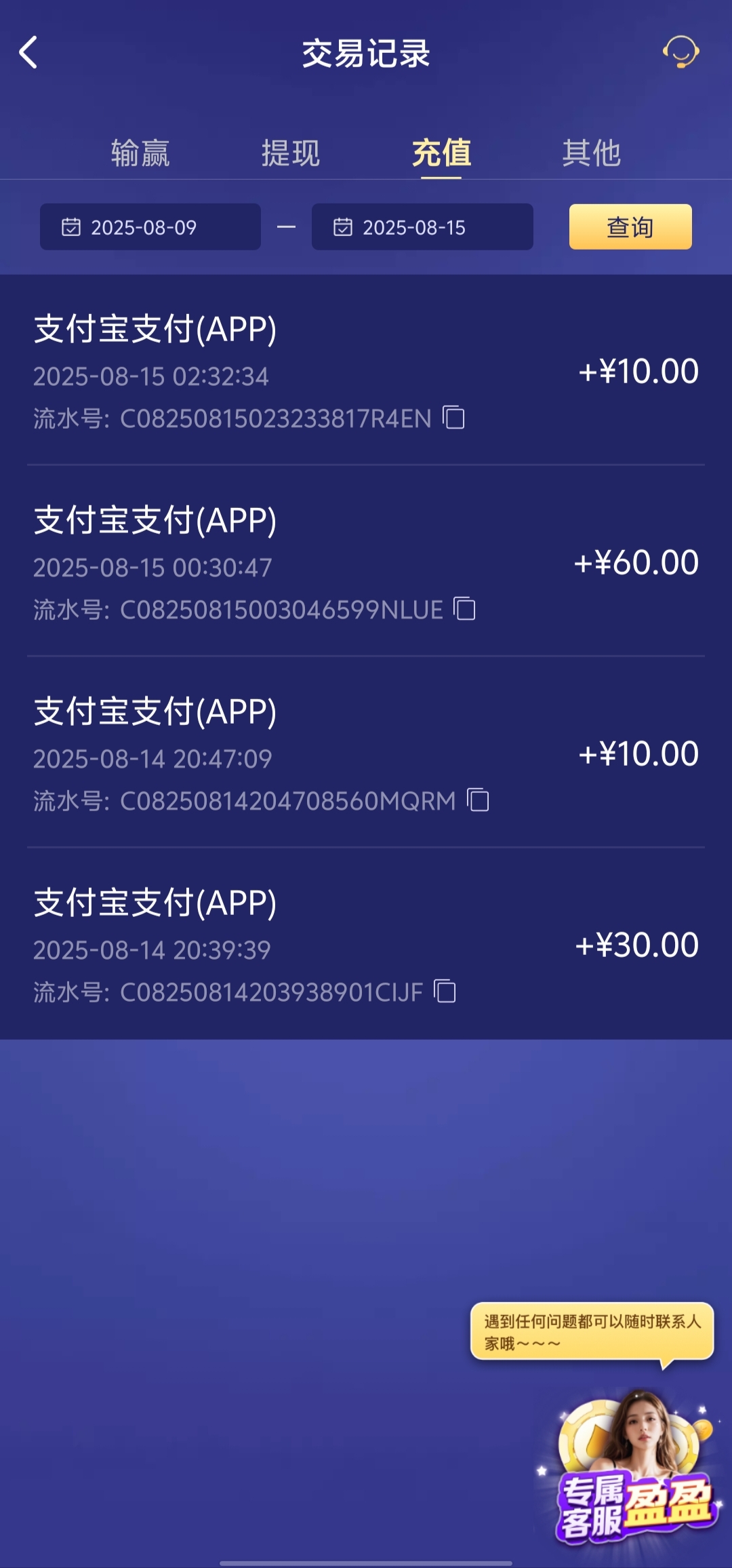
Task: Copy serial number C08250814204708560MQRM
Action: pyautogui.click(x=478, y=800)
